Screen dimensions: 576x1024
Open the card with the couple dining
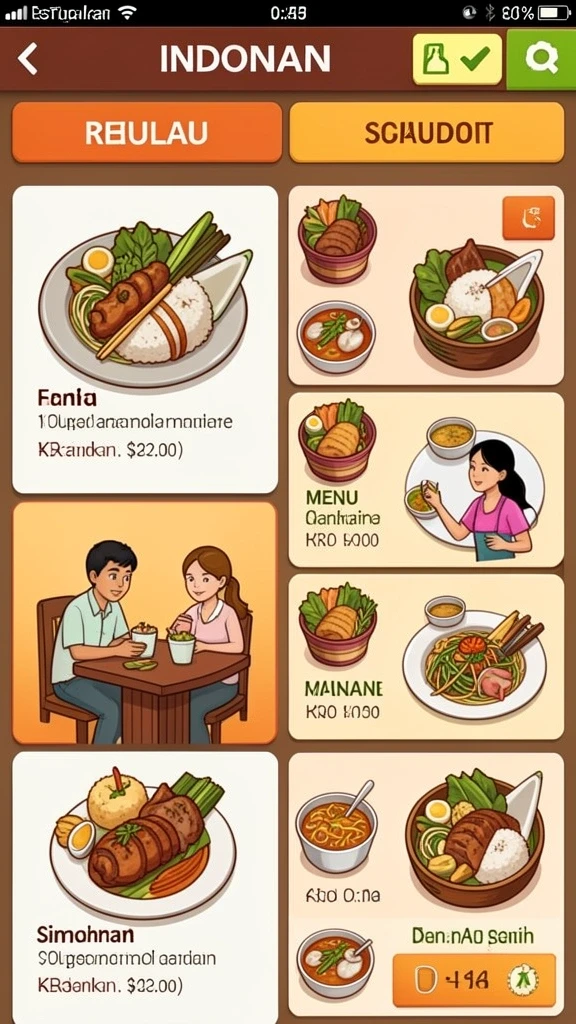click(x=145, y=623)
